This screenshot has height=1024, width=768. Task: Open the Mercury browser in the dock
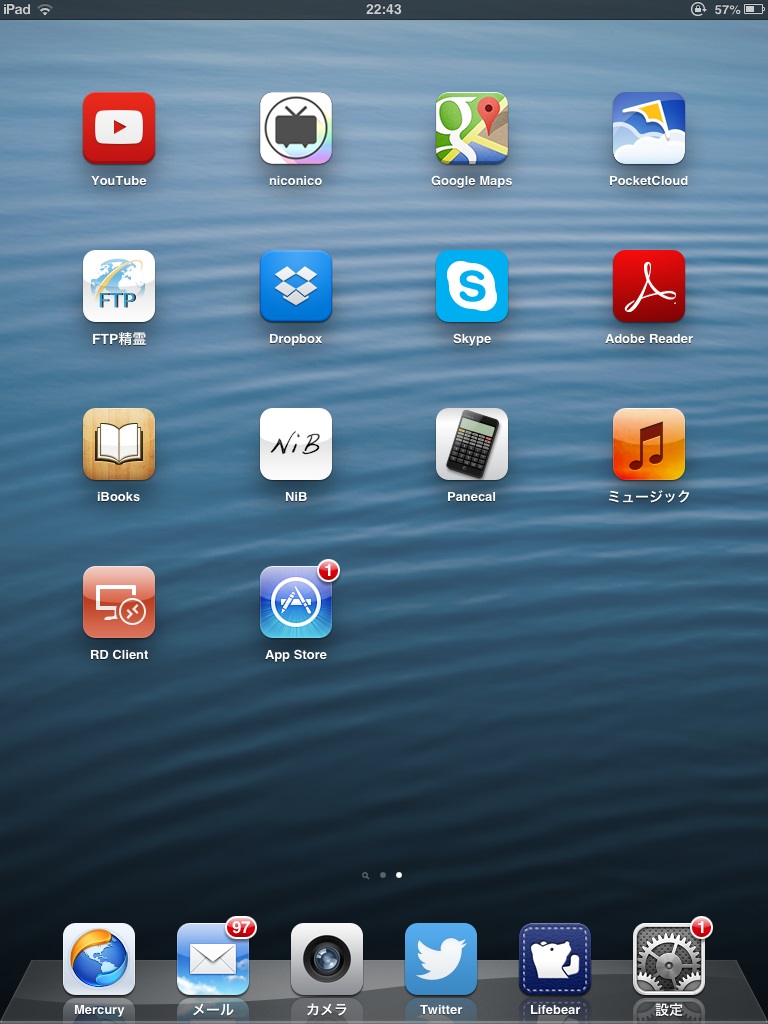point(99,960)
